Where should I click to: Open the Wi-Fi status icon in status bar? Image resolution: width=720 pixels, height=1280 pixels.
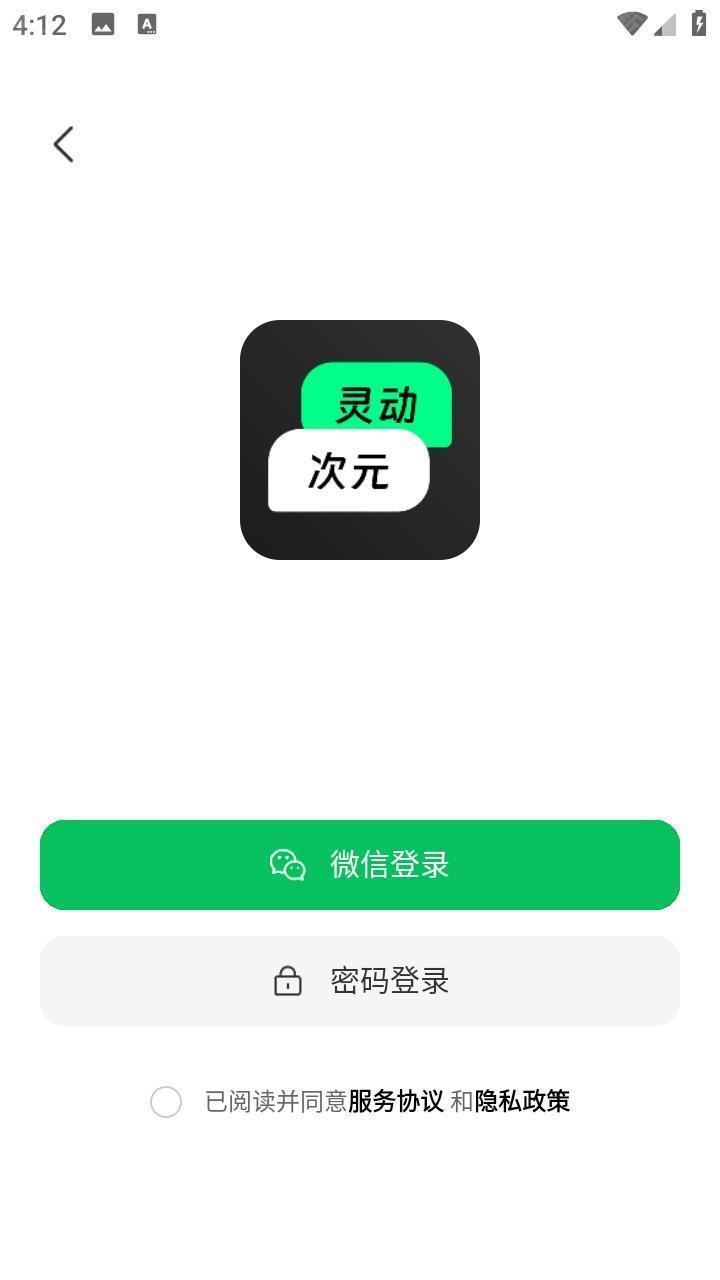[x=631, y=21]
